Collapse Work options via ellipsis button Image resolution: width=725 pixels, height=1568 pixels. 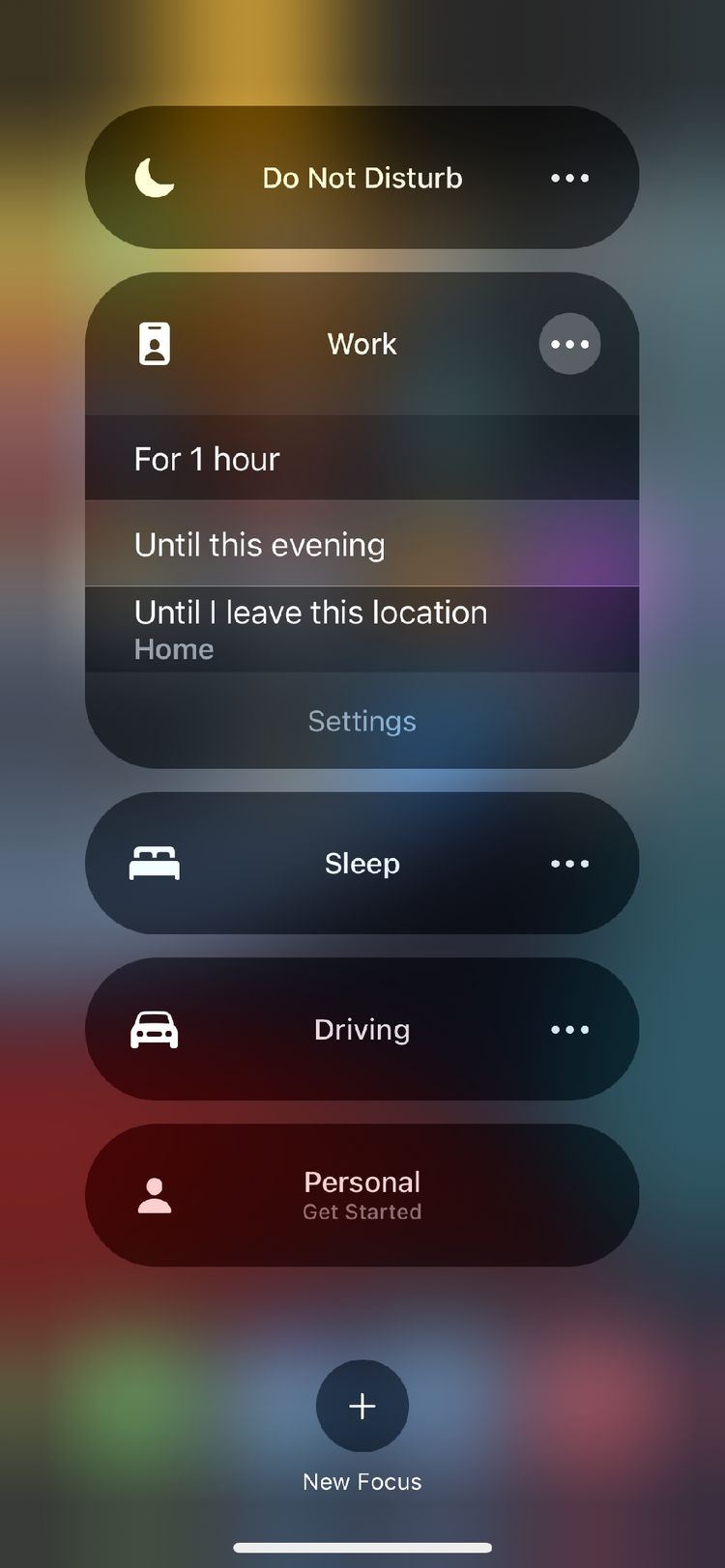(x=569, y=344)
